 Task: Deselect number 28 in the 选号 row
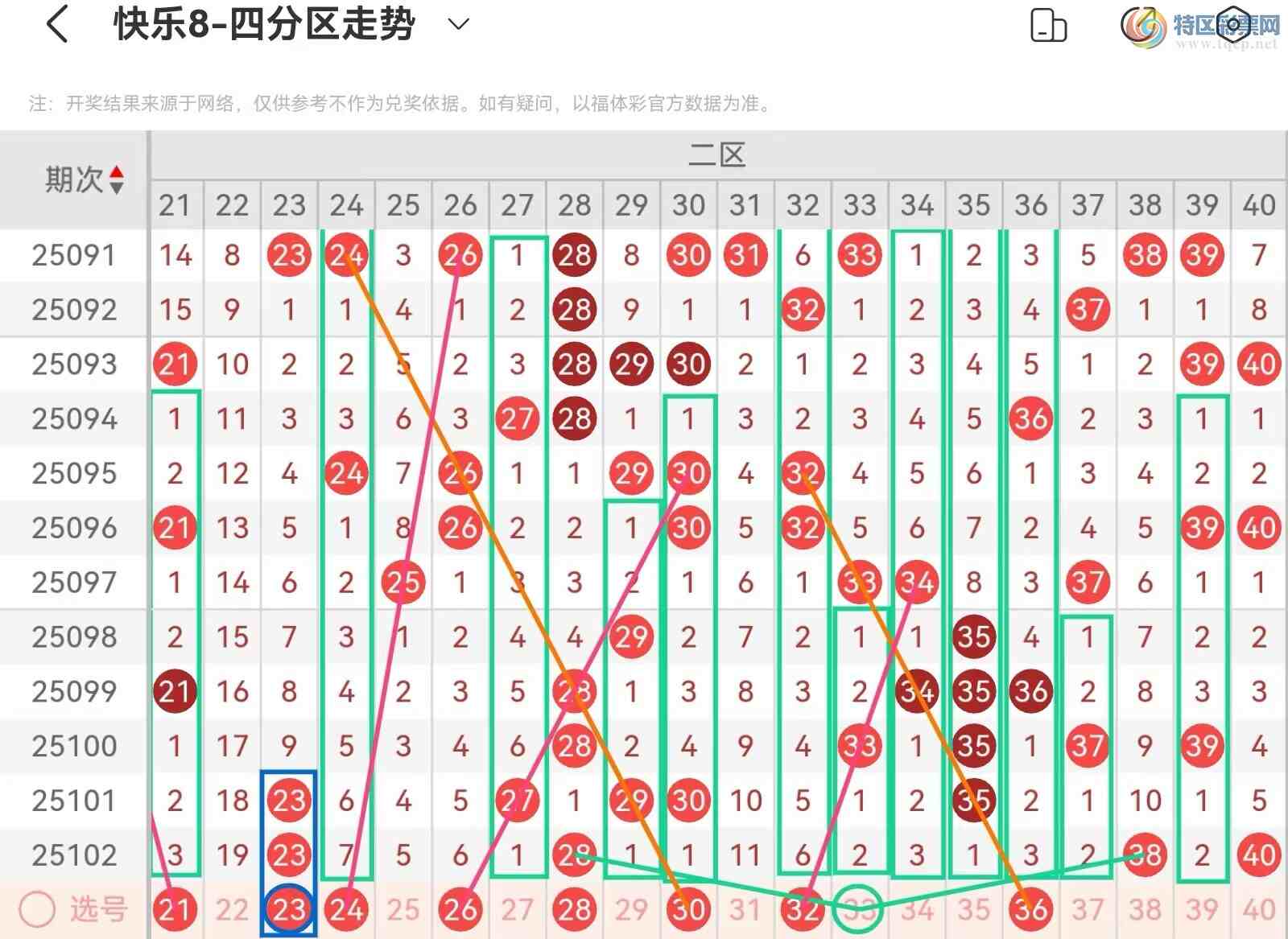click(x=574, y=909)
